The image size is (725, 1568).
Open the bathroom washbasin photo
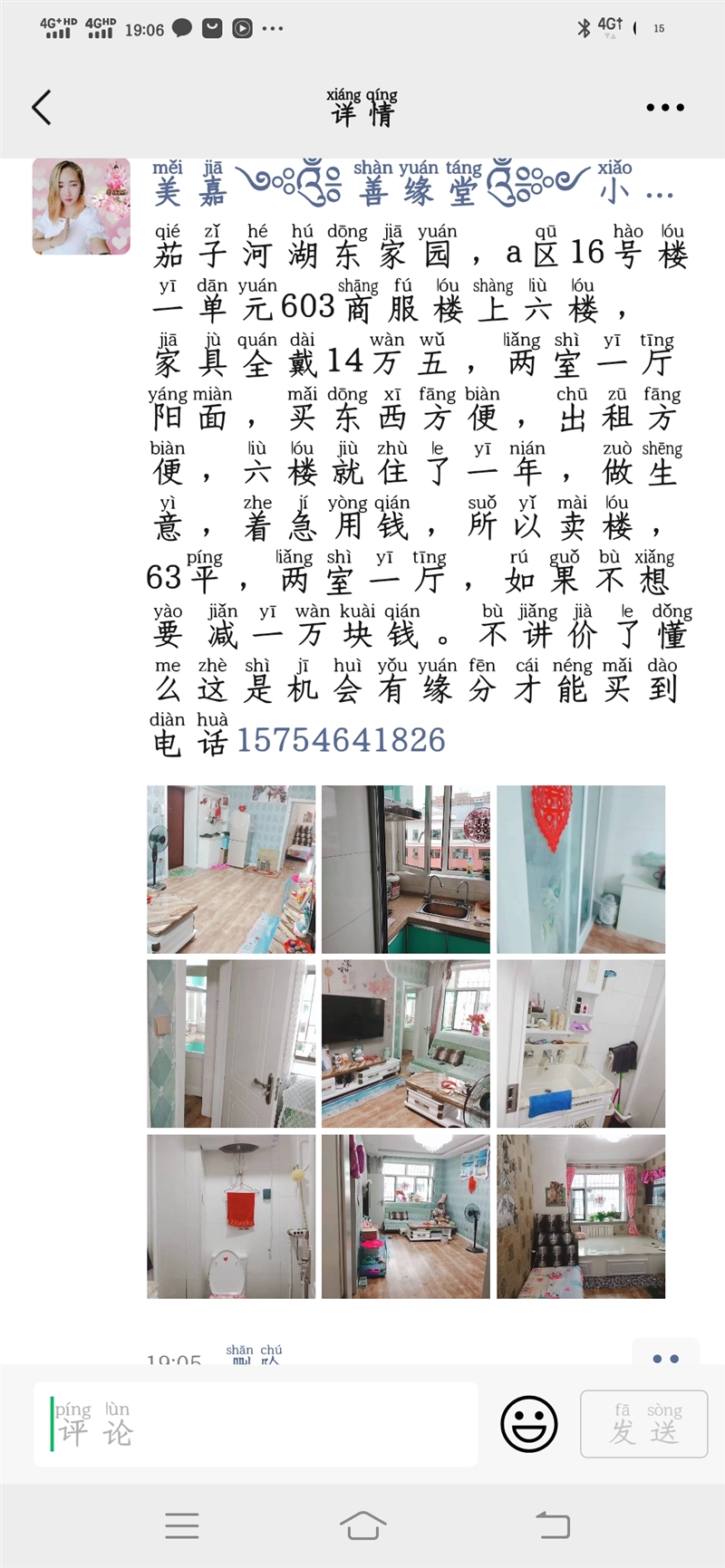[581, 1044]
